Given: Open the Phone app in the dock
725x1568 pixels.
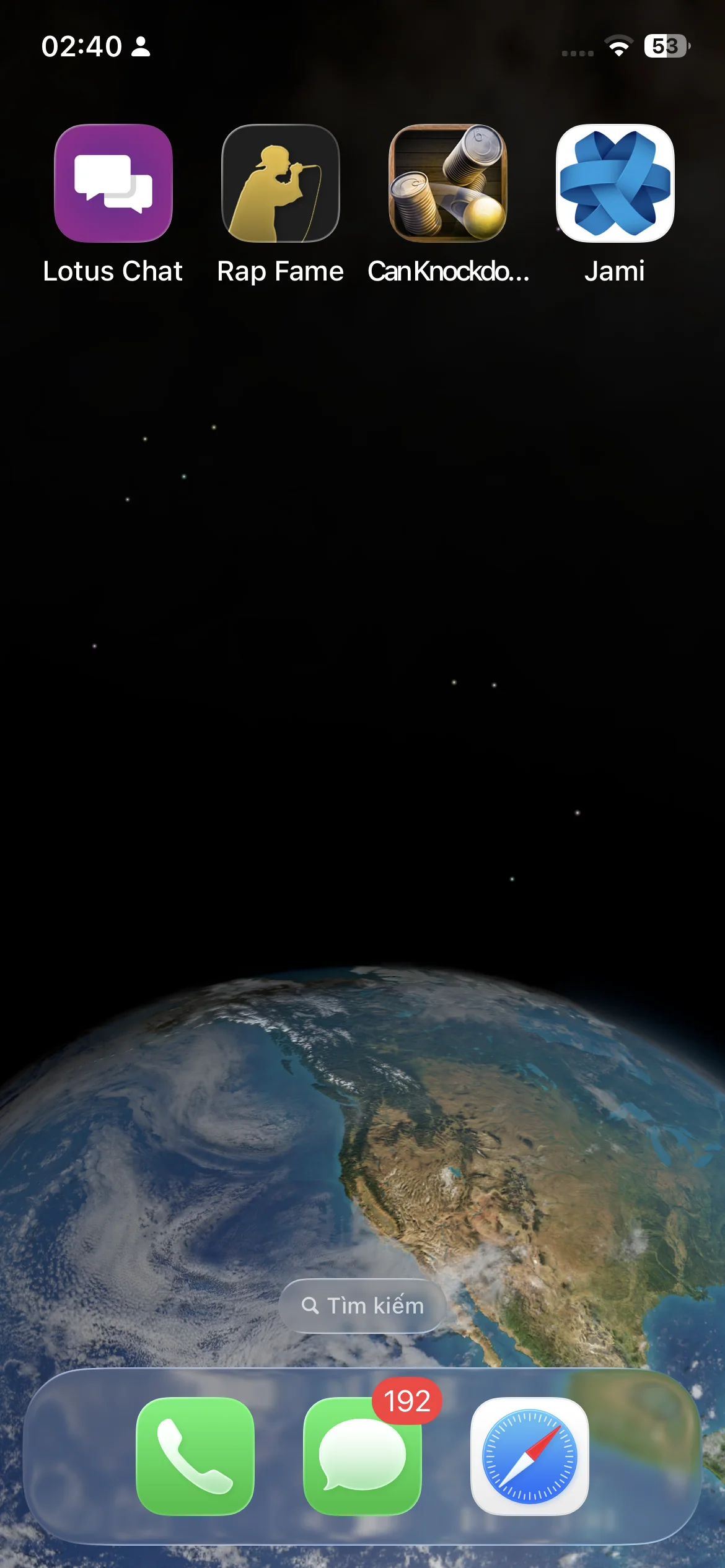Looking at the screenshot, I should click(x=195, y=1457).
